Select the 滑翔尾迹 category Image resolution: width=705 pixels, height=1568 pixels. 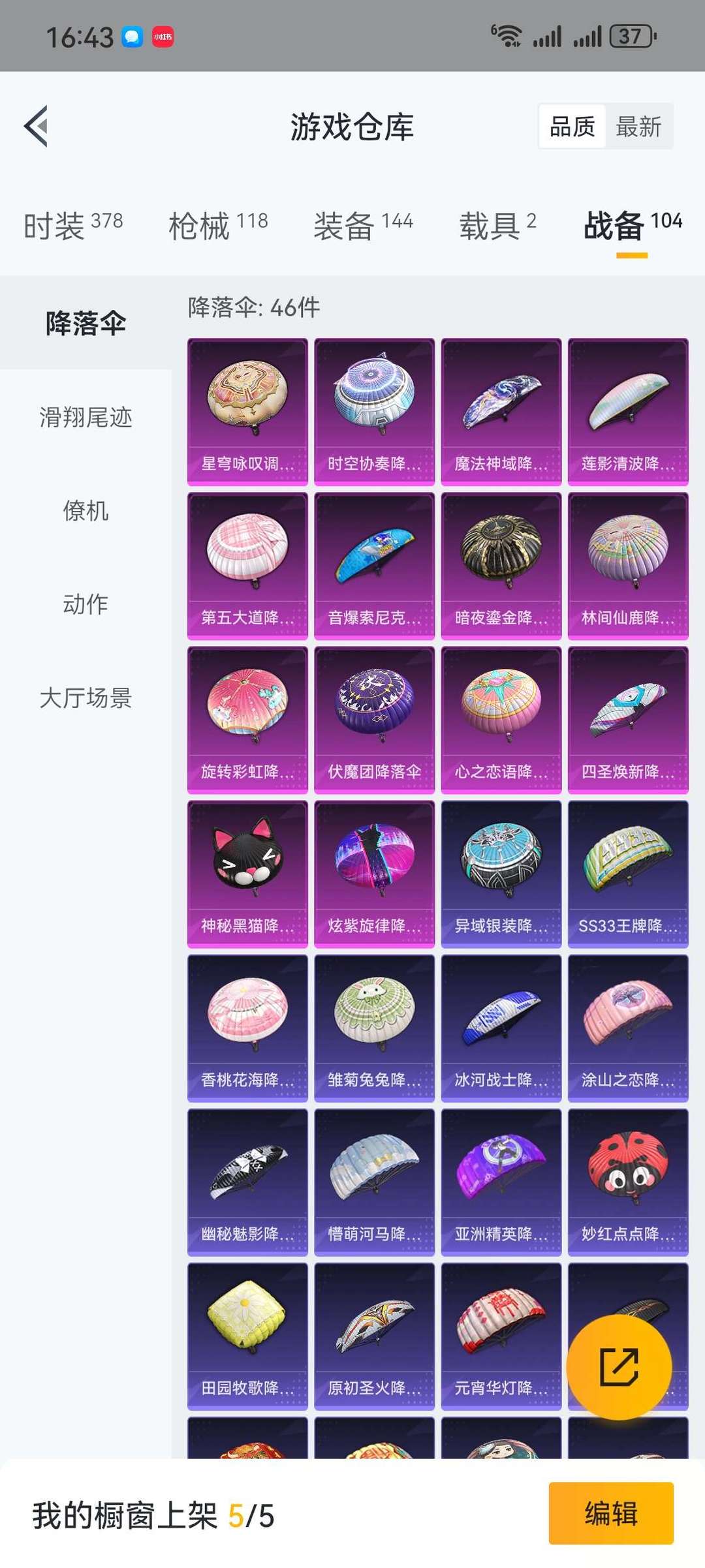pos(86,416)
